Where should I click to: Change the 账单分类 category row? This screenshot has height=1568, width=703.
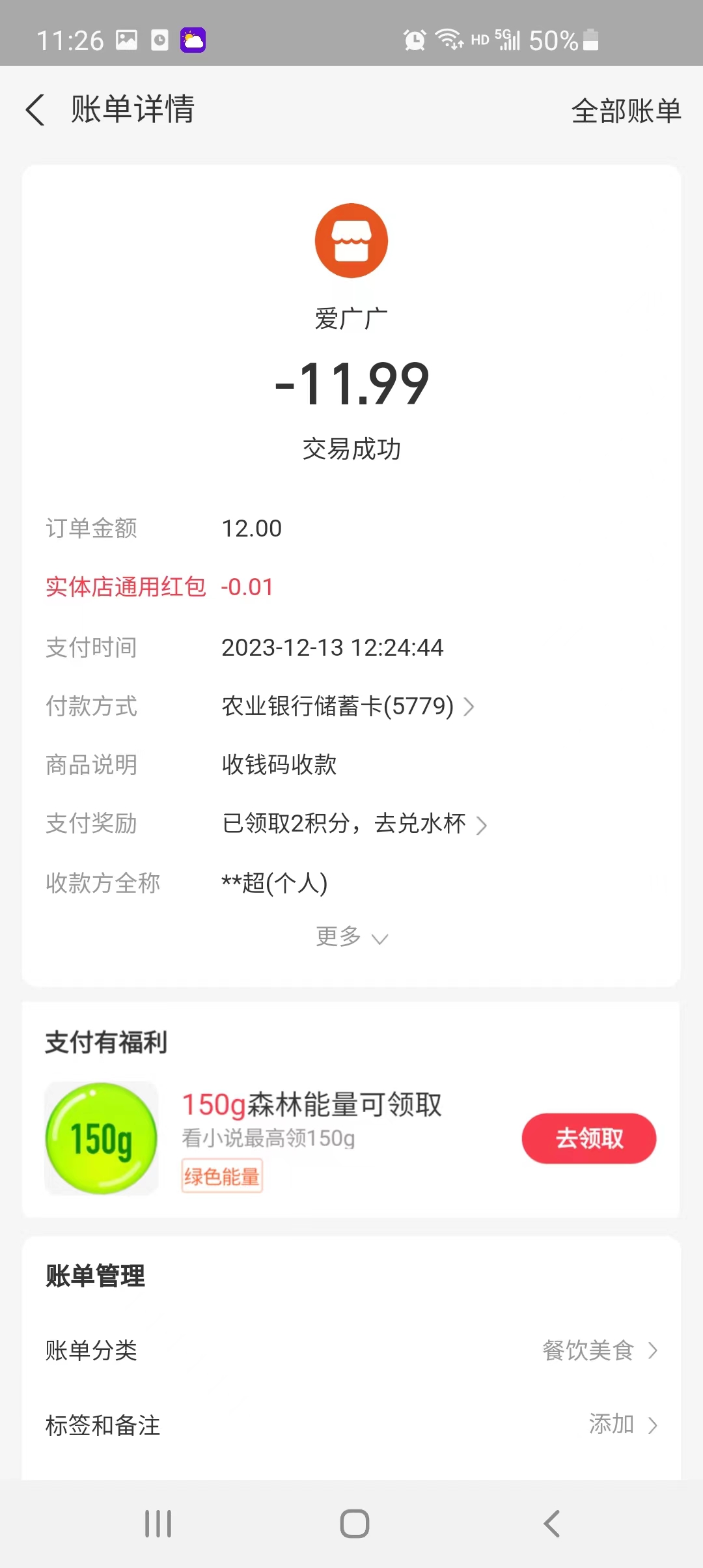tap(351, 1351)
